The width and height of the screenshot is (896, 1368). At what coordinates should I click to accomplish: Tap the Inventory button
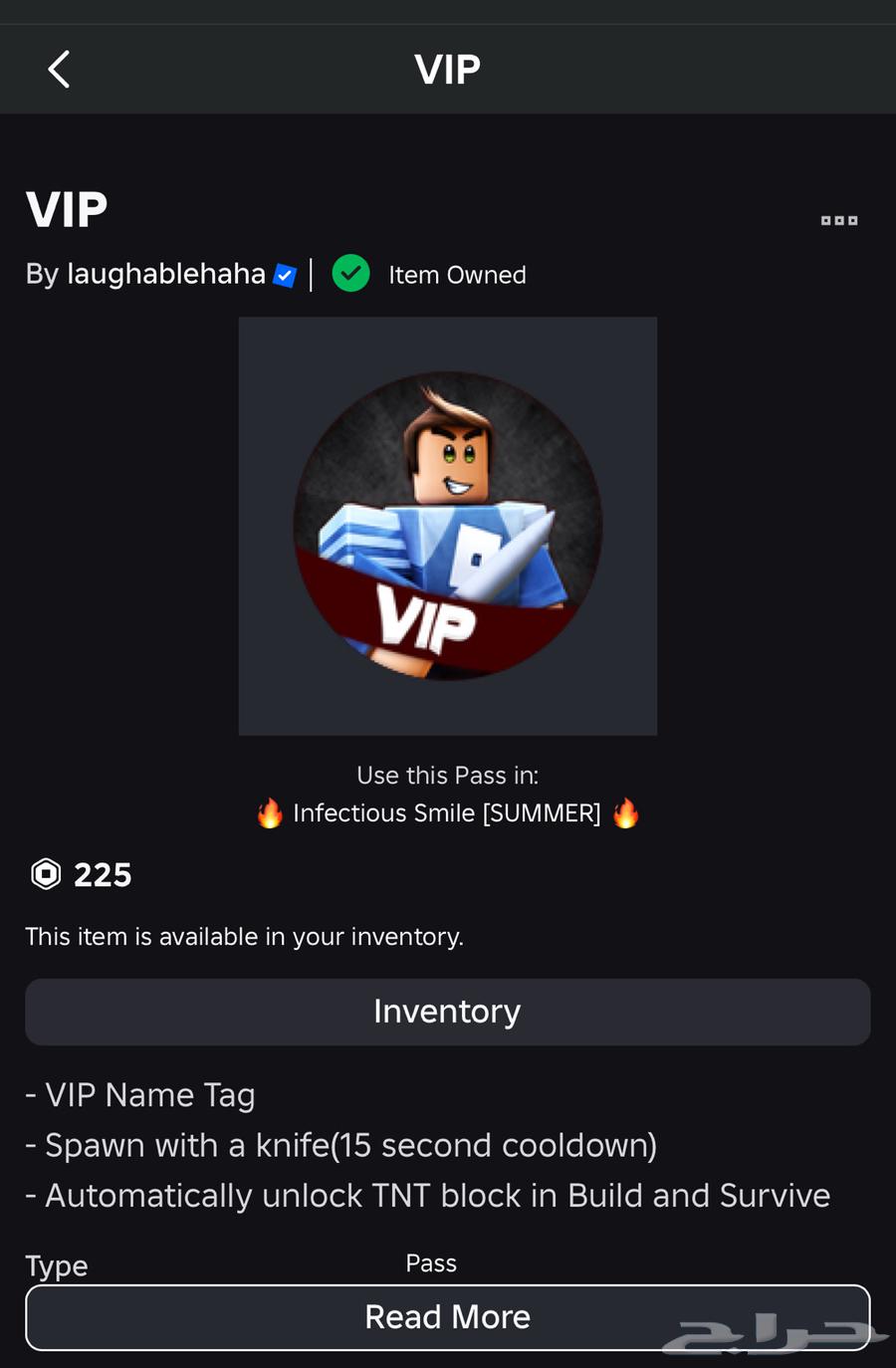[448, 1012]
